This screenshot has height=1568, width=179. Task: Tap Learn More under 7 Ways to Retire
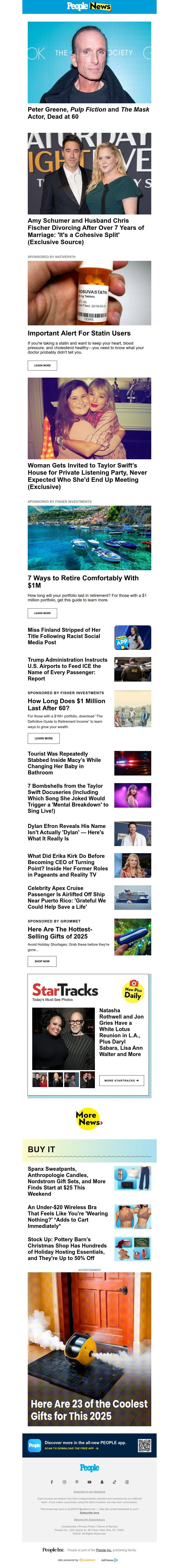click(x=42, y=613)
